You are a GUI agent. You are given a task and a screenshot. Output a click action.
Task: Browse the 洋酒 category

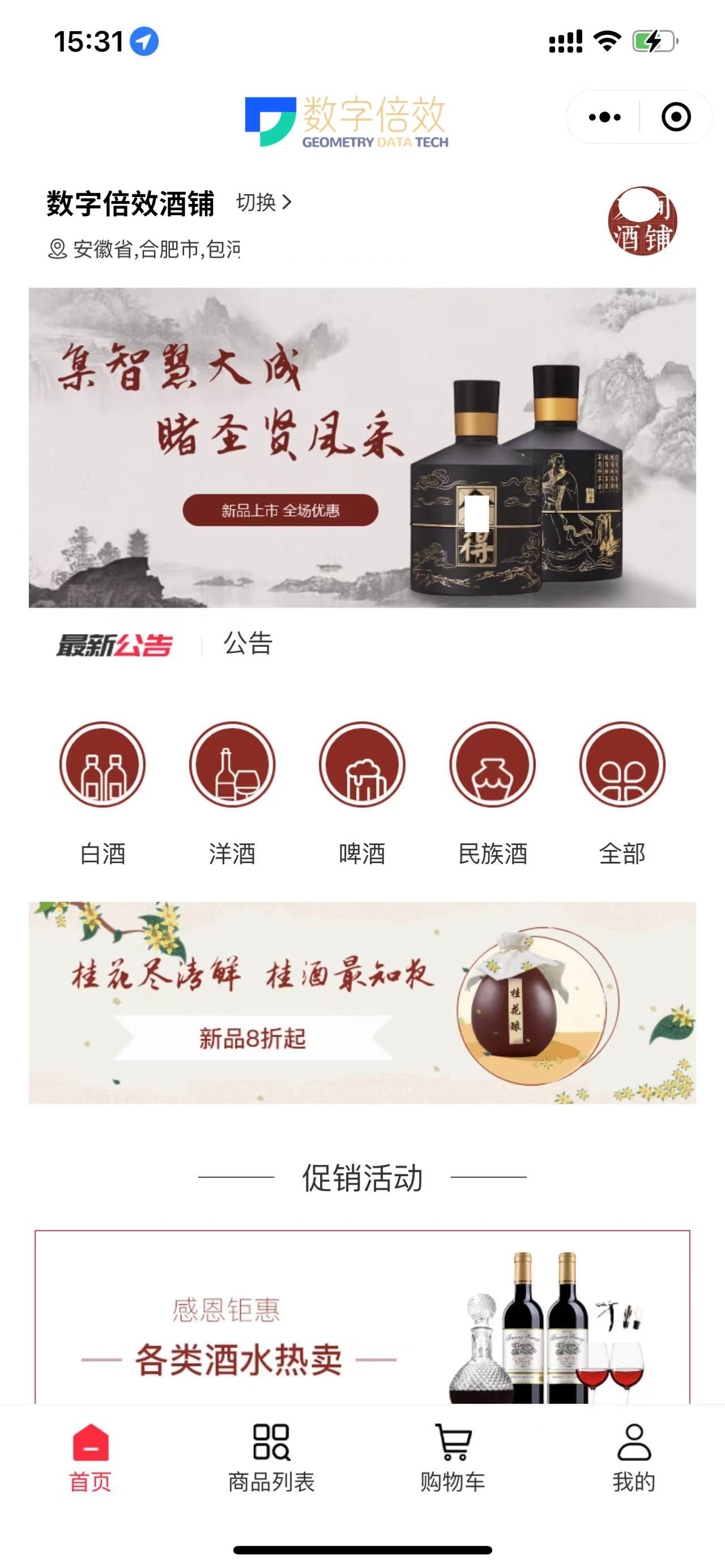(232, 791)
